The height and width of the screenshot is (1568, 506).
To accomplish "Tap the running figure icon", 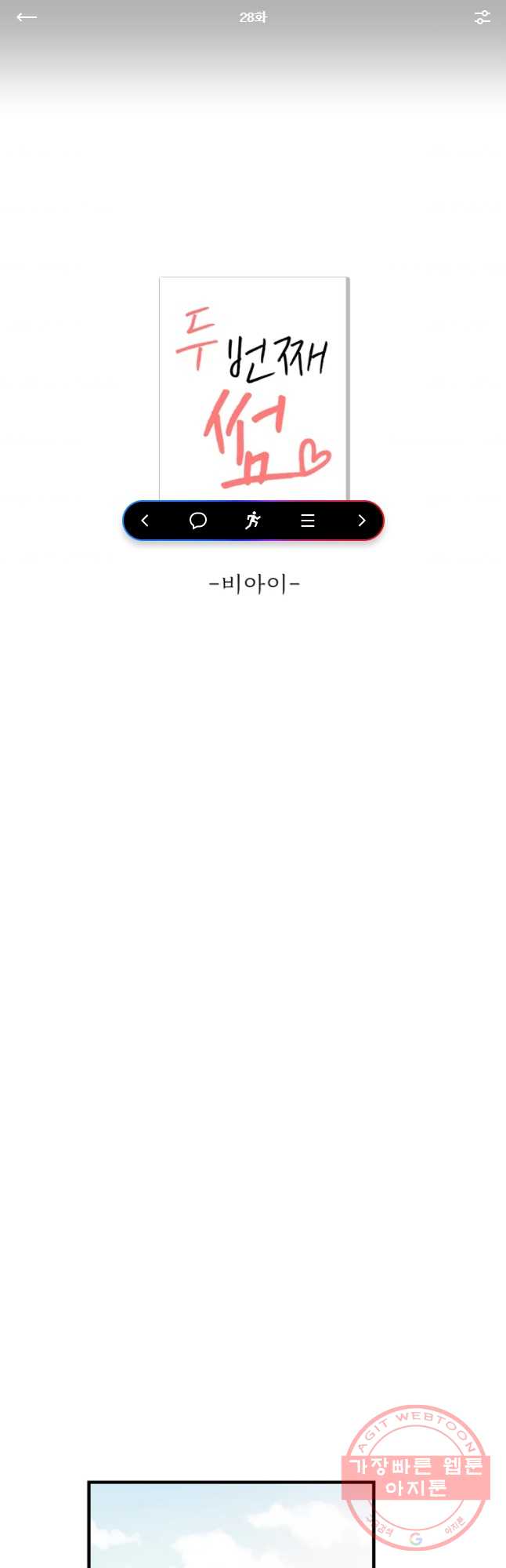I will point(252,521).
